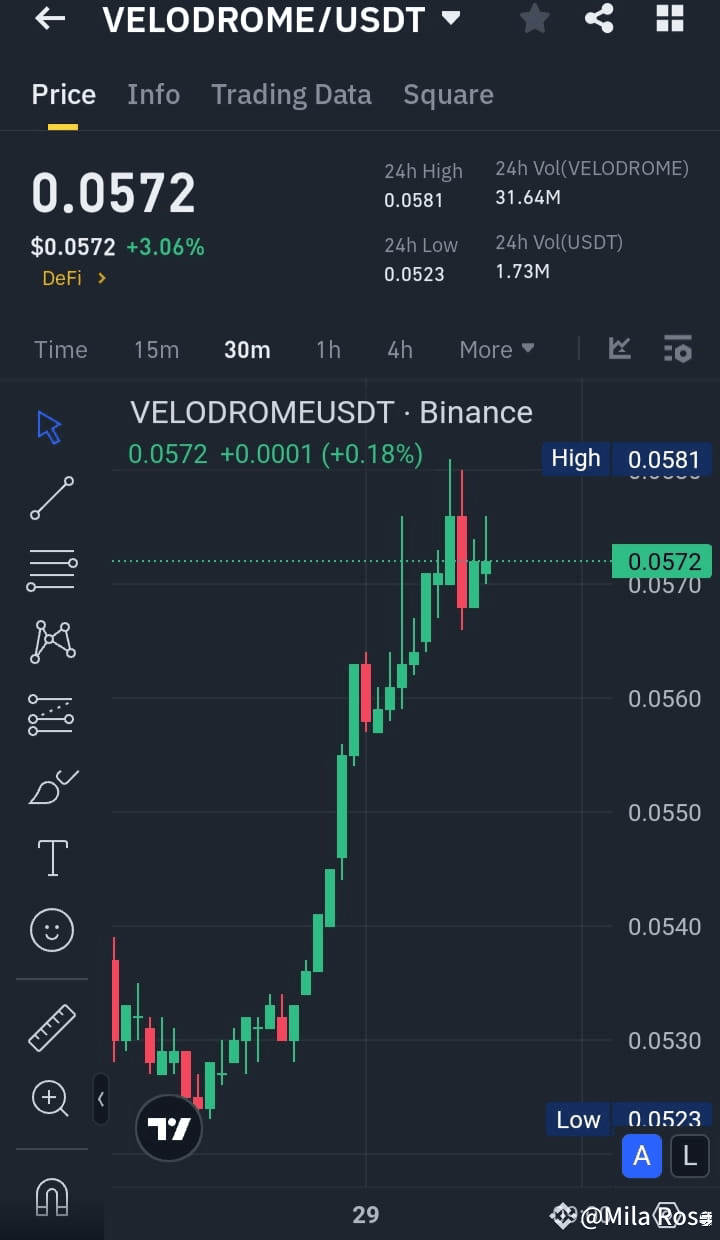Enable log scale via the L button
720x1240 pixels.
click(x=689, y=1156)
